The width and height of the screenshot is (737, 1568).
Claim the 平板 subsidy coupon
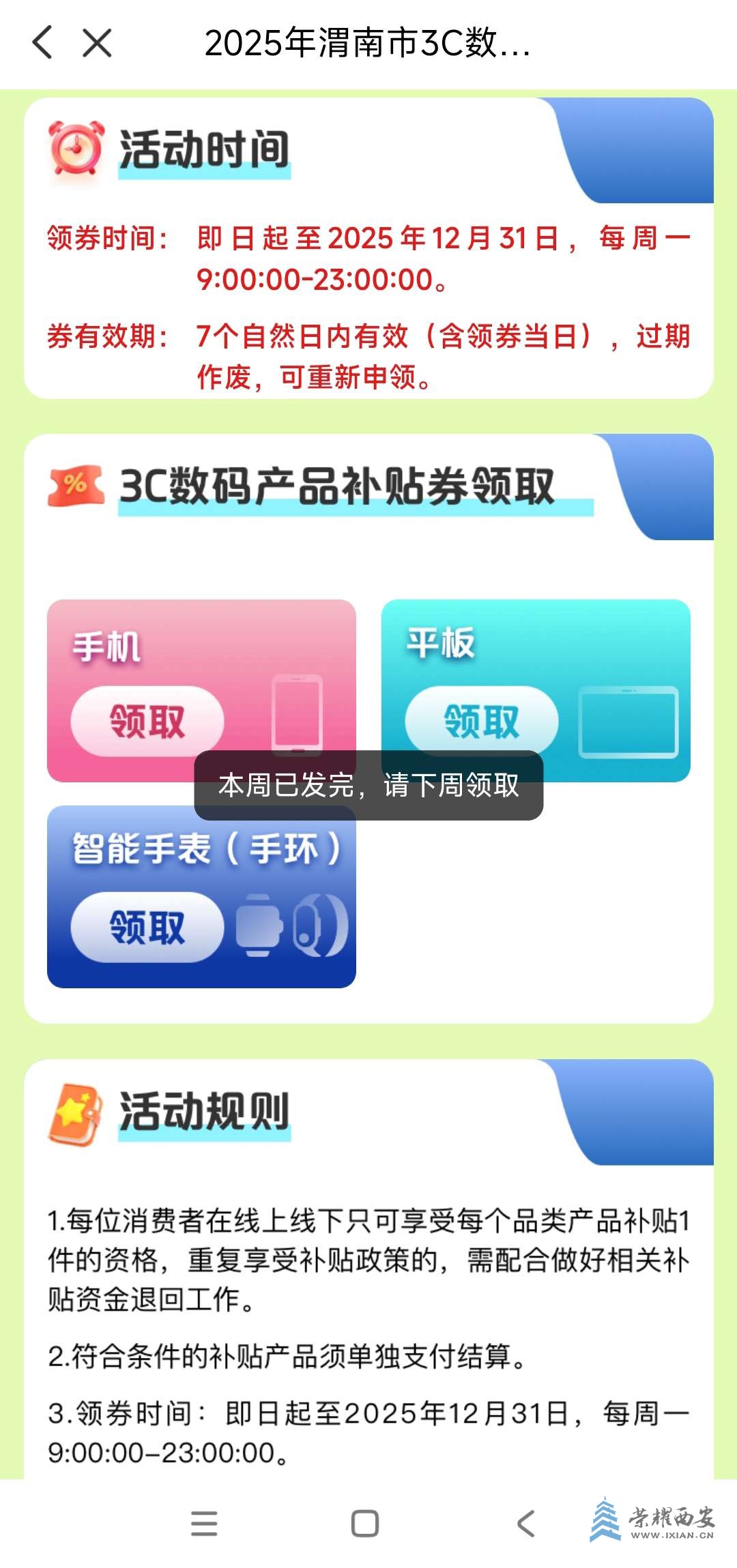point(482,721)
